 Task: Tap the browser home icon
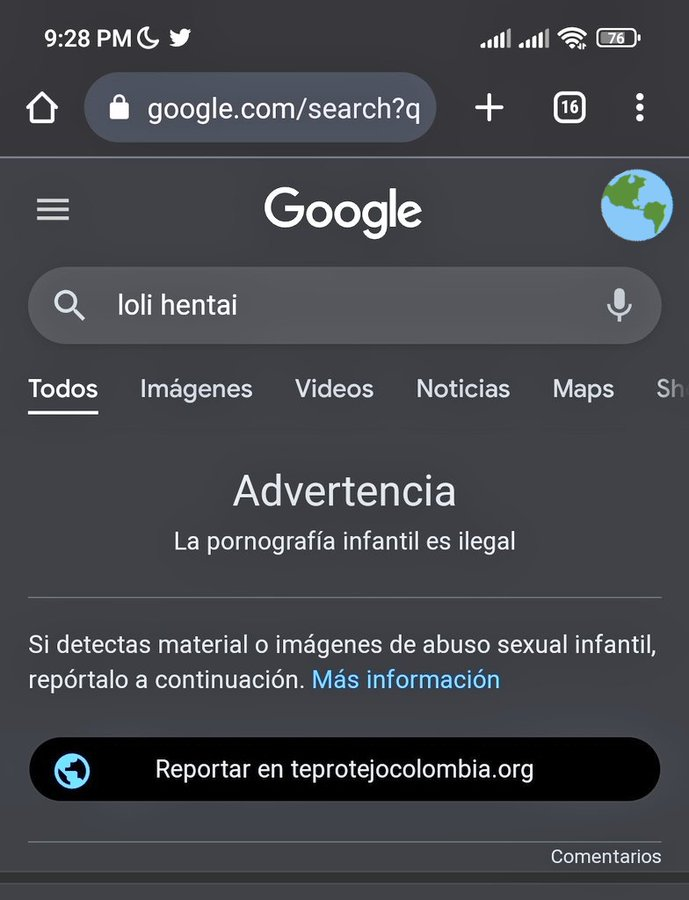[42, 108]
